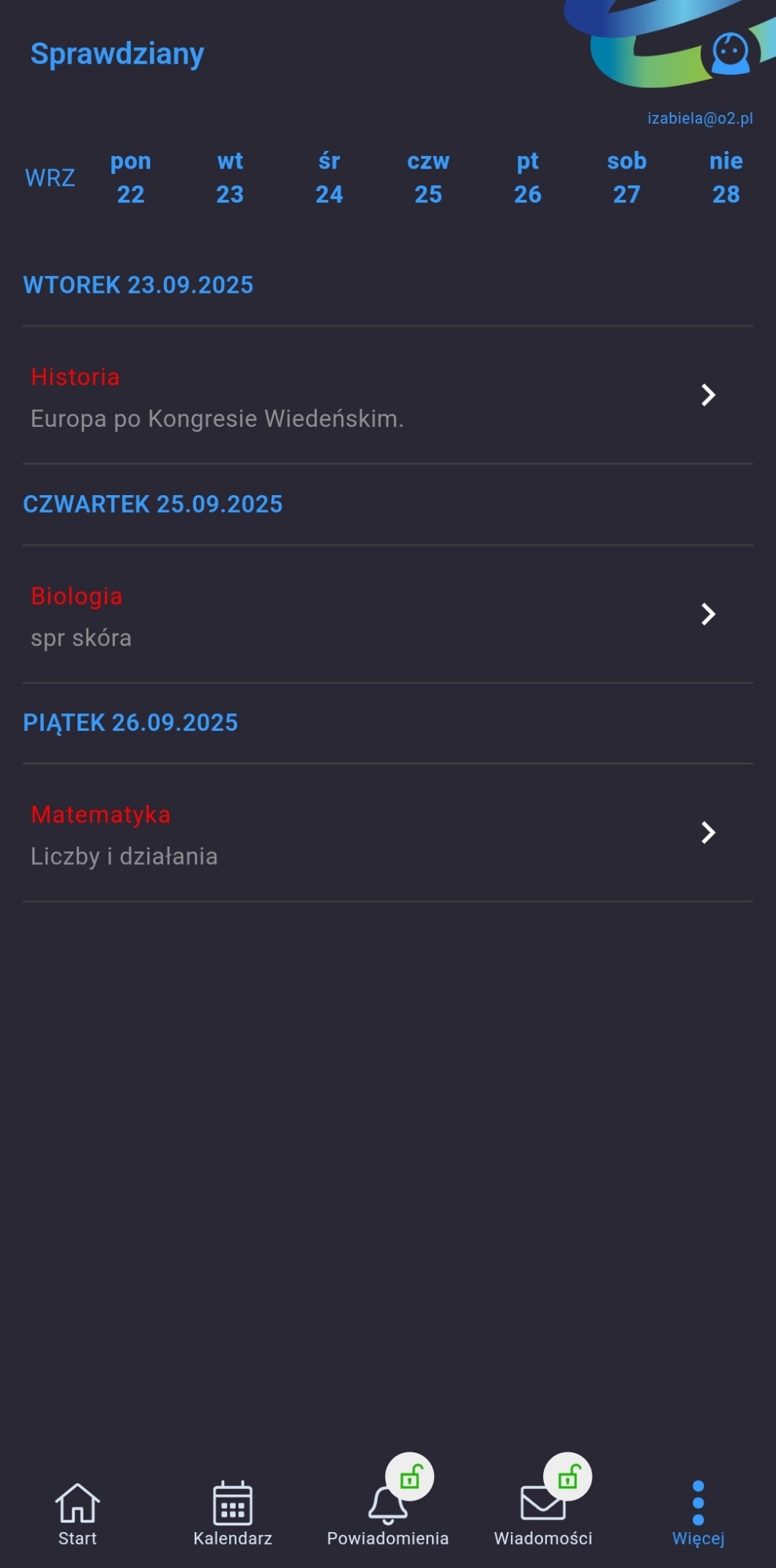
Task: Select Wednesday 24 in the week strip
Action: coord(329,178)
